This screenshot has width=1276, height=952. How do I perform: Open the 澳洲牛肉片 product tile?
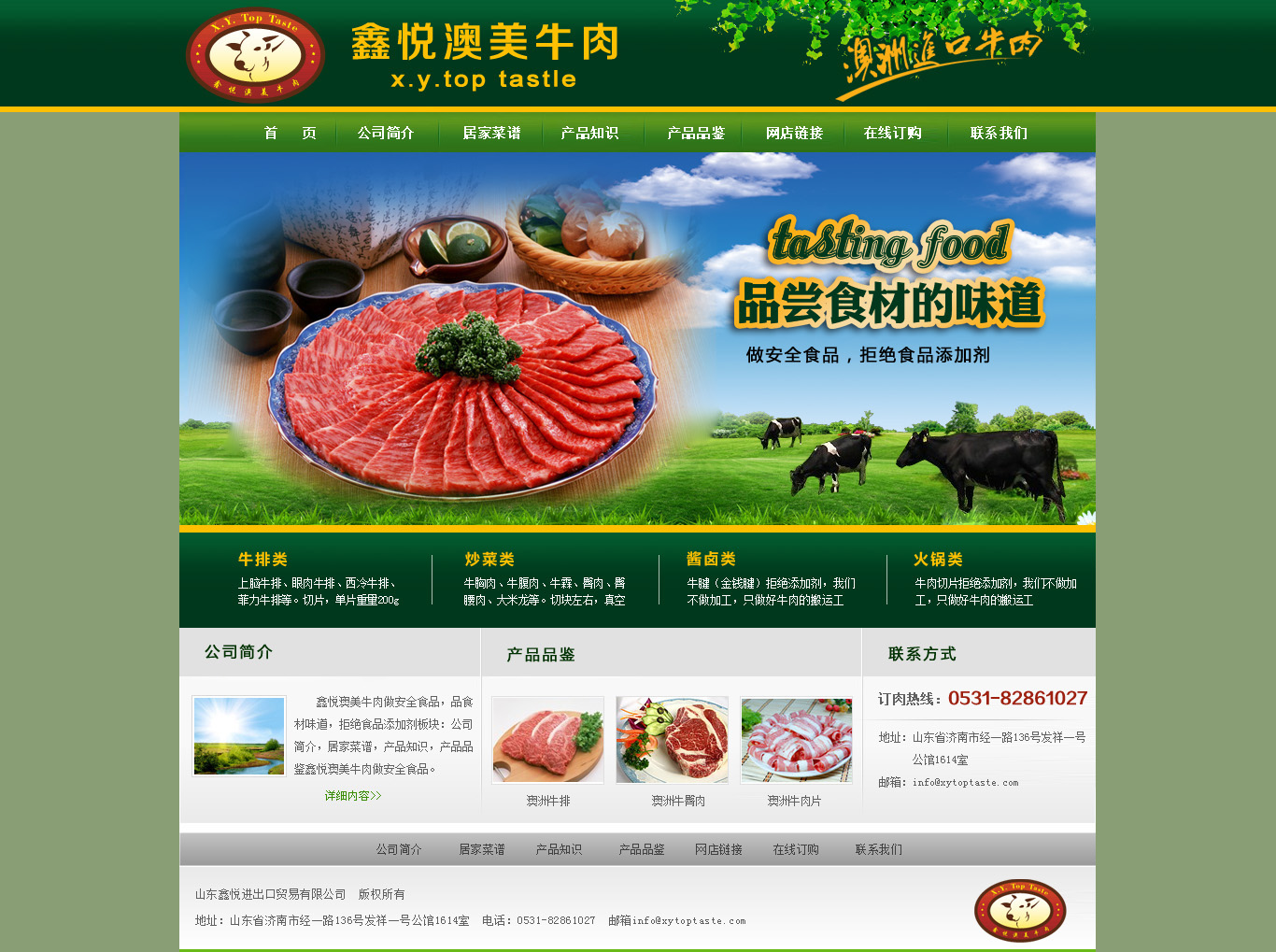point(797,740)
